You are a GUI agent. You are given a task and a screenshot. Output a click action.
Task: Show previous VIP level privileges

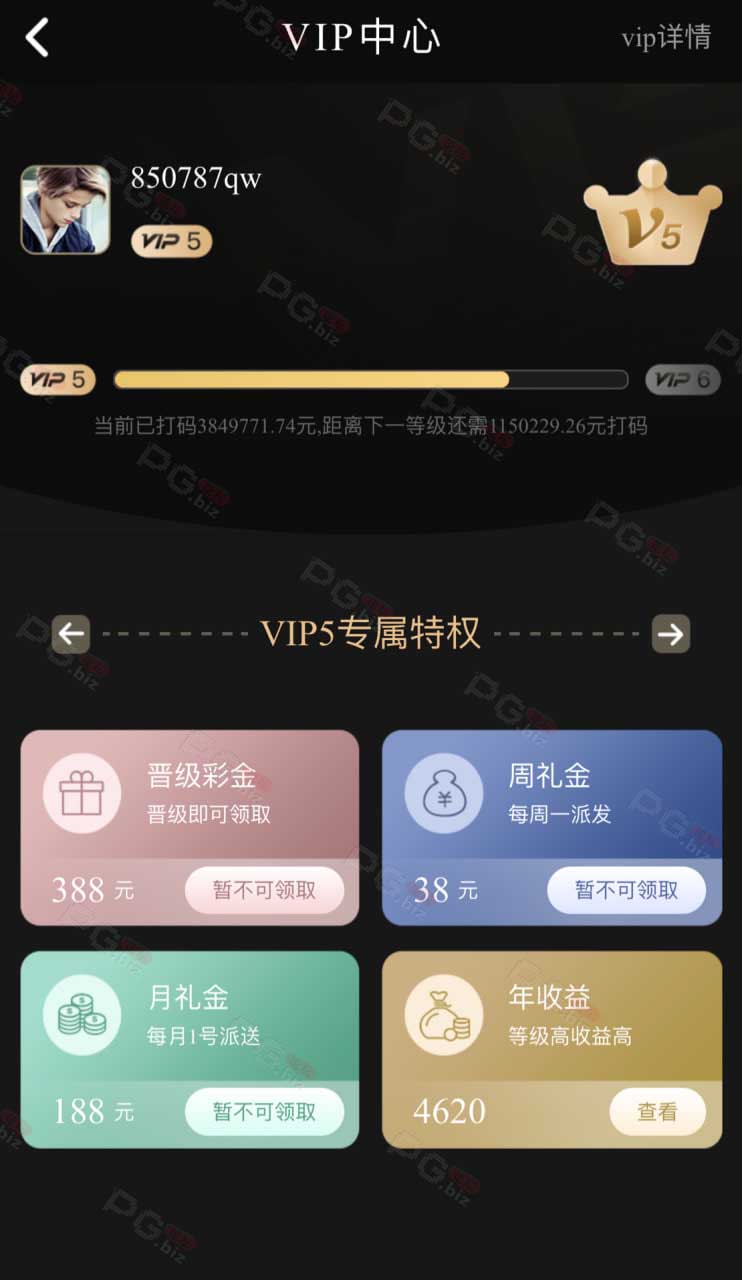[70, 633]
